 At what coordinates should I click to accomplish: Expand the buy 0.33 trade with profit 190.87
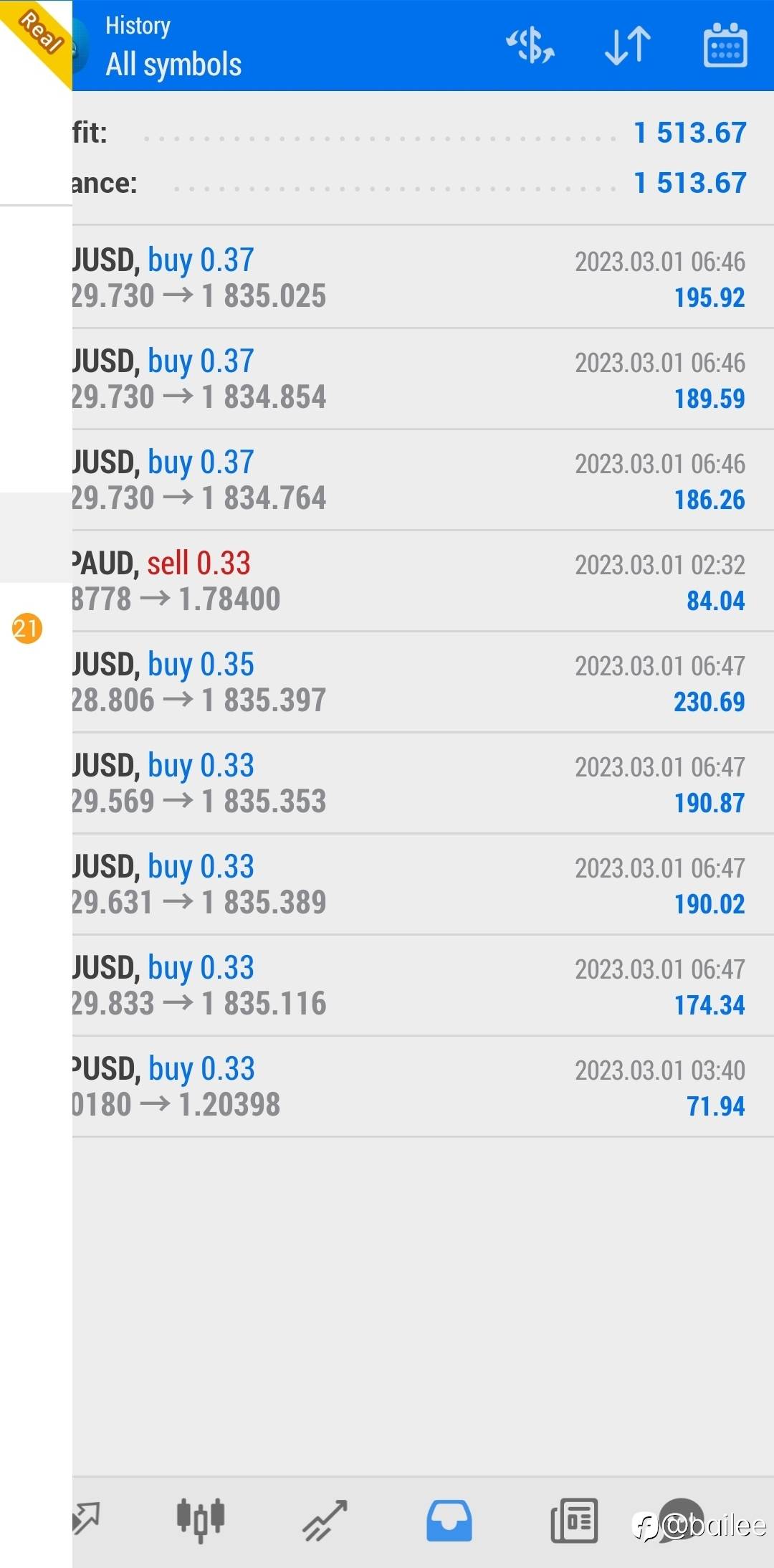pyautogui.click(x=423, y=784)
